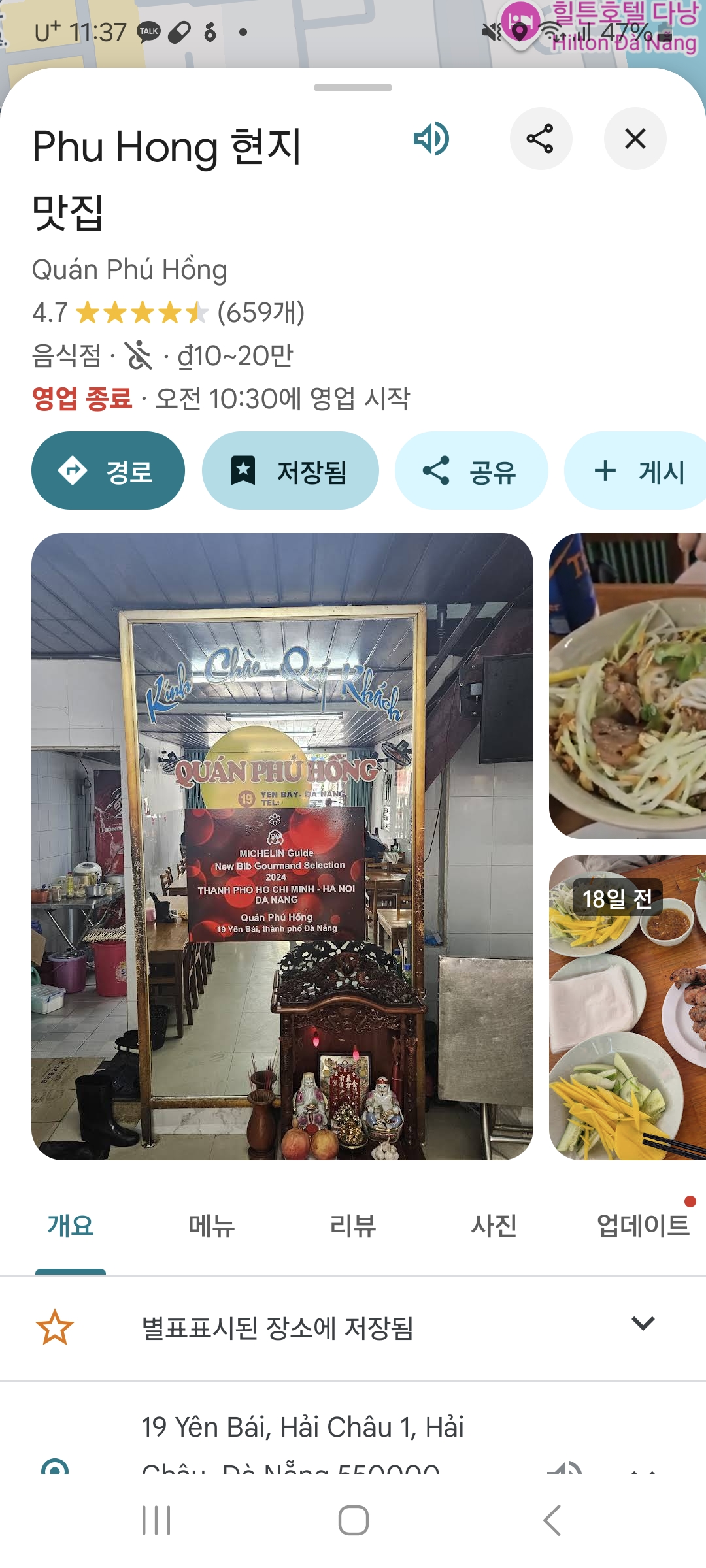Close the Phu Hong place sheet
Image resolution: width=706 pixels, height=1568 pixels.
[635, 139]
